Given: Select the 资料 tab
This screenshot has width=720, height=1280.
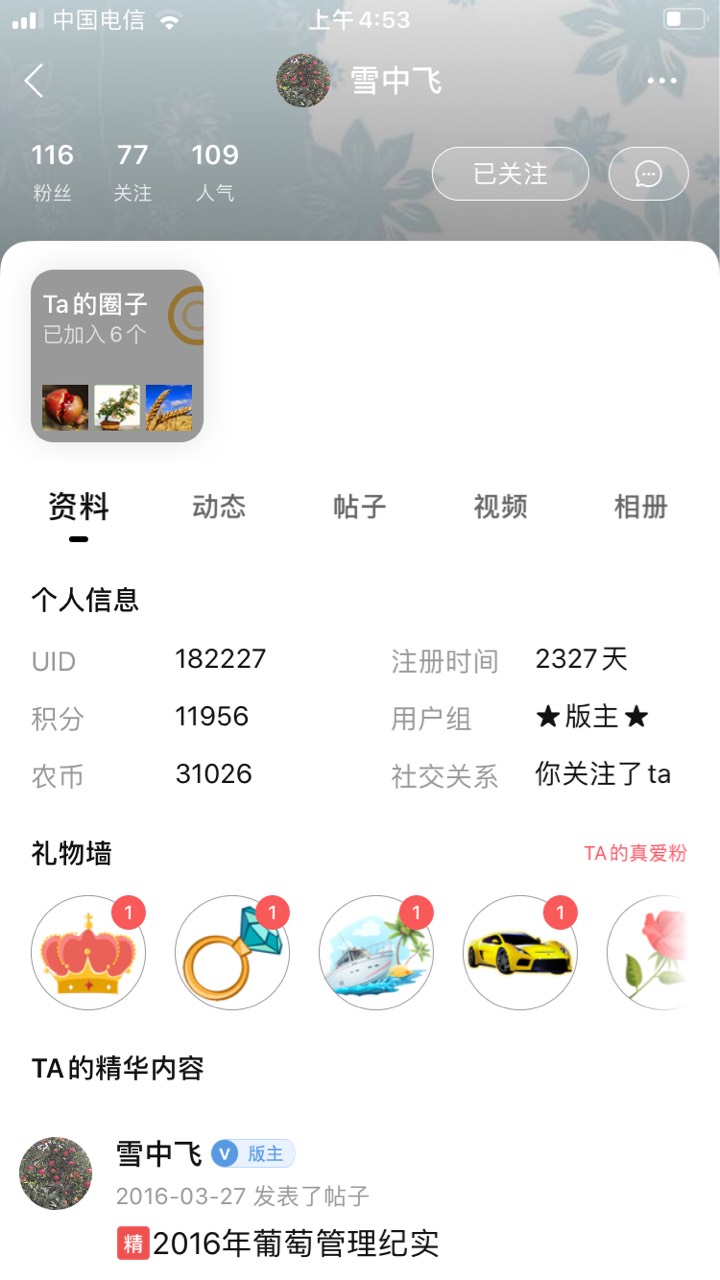Looking at the screenshot, I should [x=78, y=507].
